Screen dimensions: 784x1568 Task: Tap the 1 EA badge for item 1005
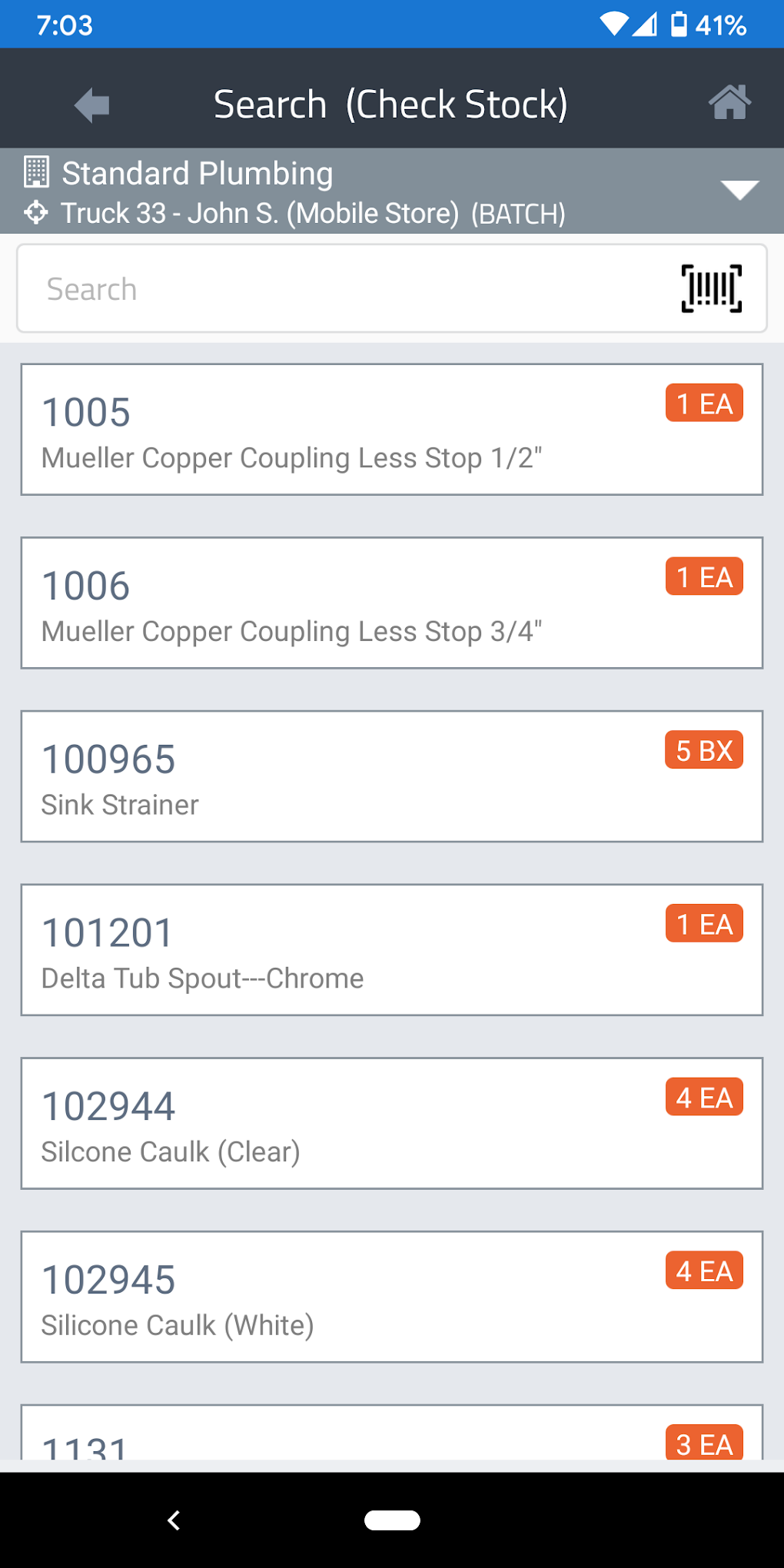point(703,403)
